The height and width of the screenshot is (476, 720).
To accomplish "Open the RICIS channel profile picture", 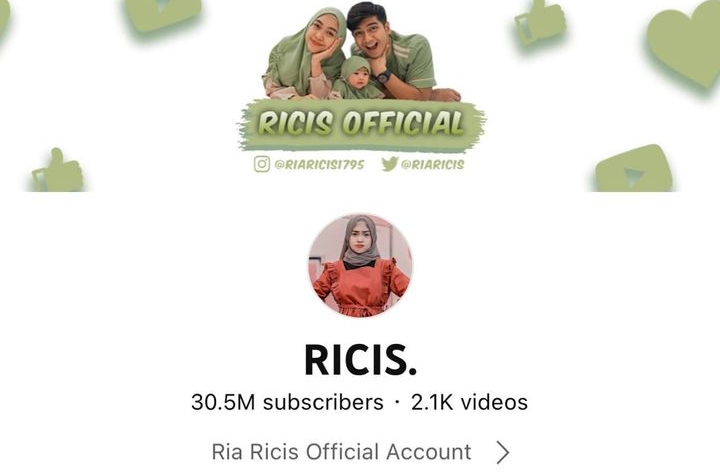I will [x=360, y=265].
